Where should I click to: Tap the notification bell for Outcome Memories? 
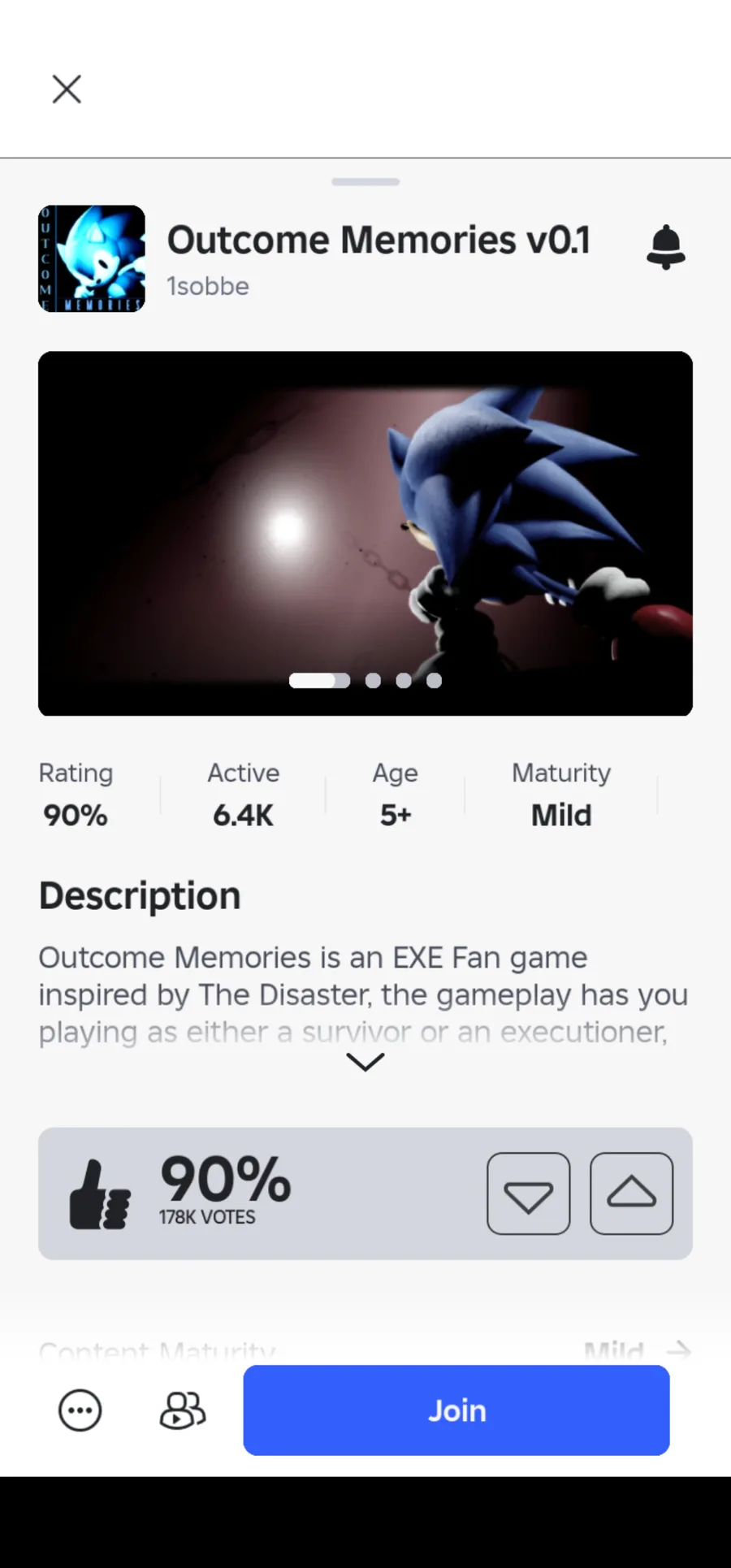click(x=665, y=246)
